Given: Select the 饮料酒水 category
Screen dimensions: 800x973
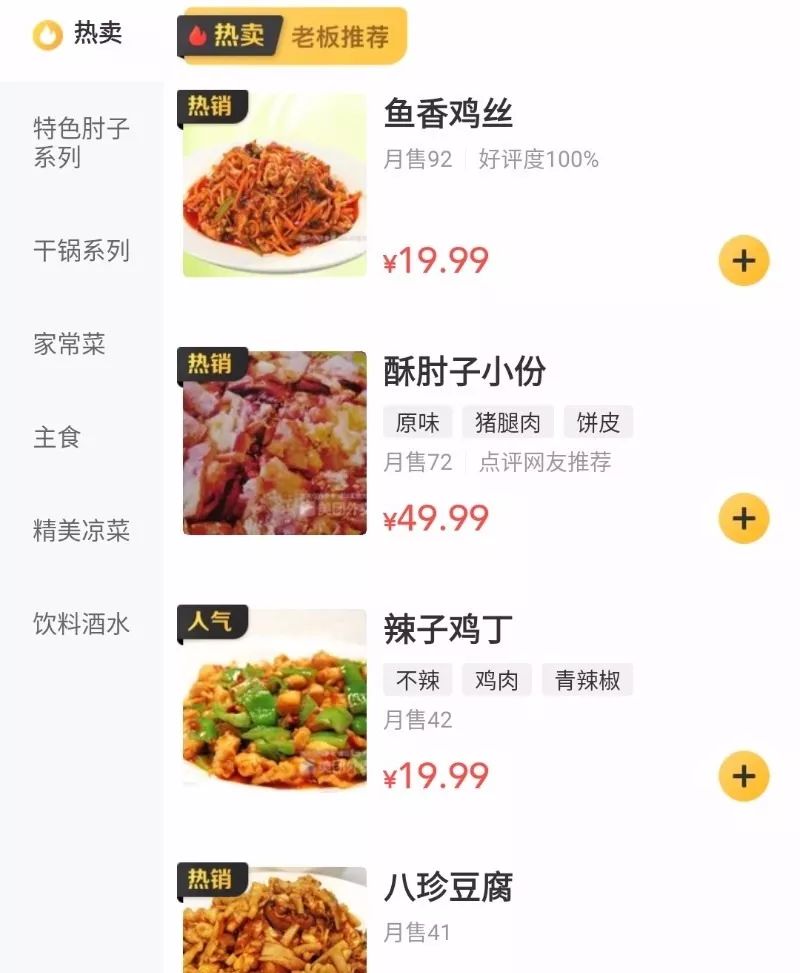Looking at the screenshot, I should [81, 621].
